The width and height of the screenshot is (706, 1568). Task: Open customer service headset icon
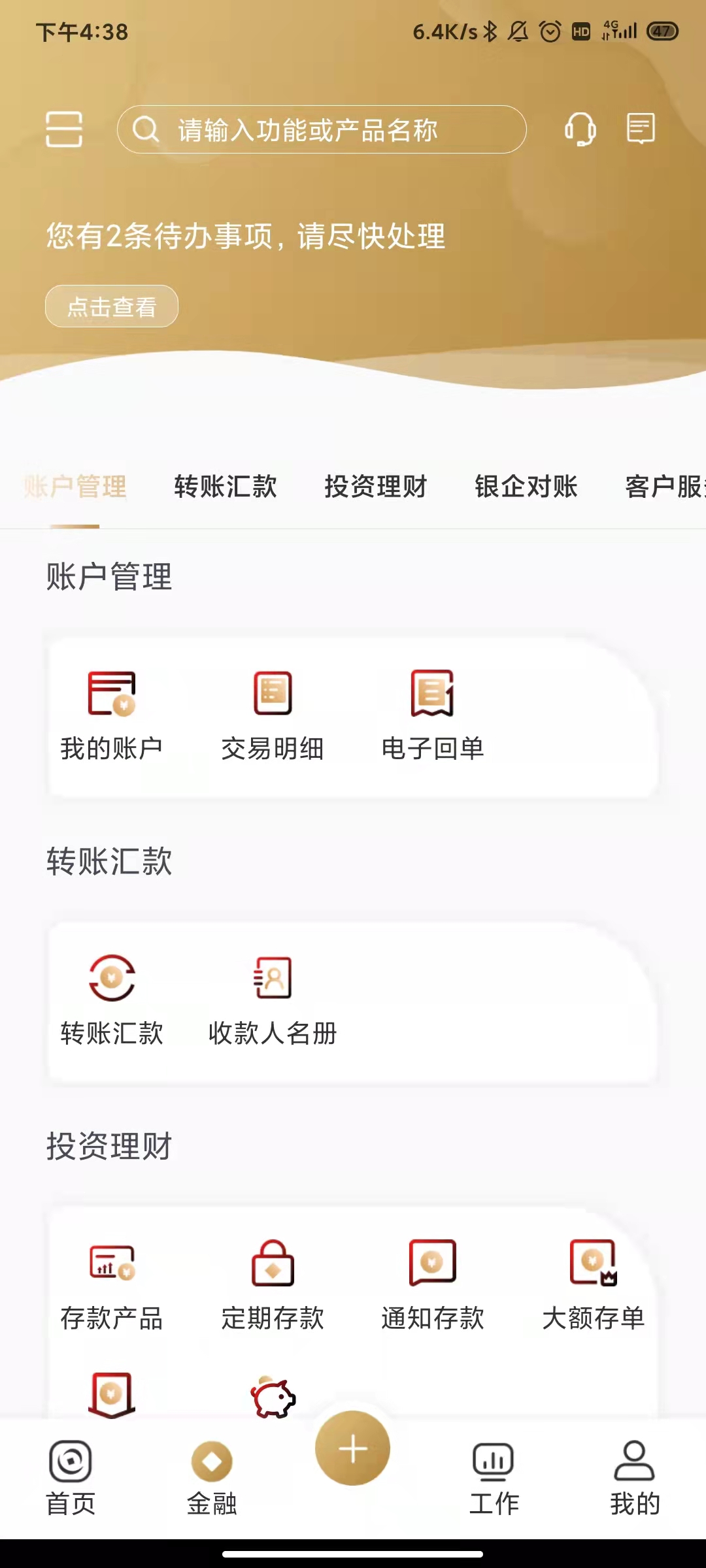[x=579, y=128]
